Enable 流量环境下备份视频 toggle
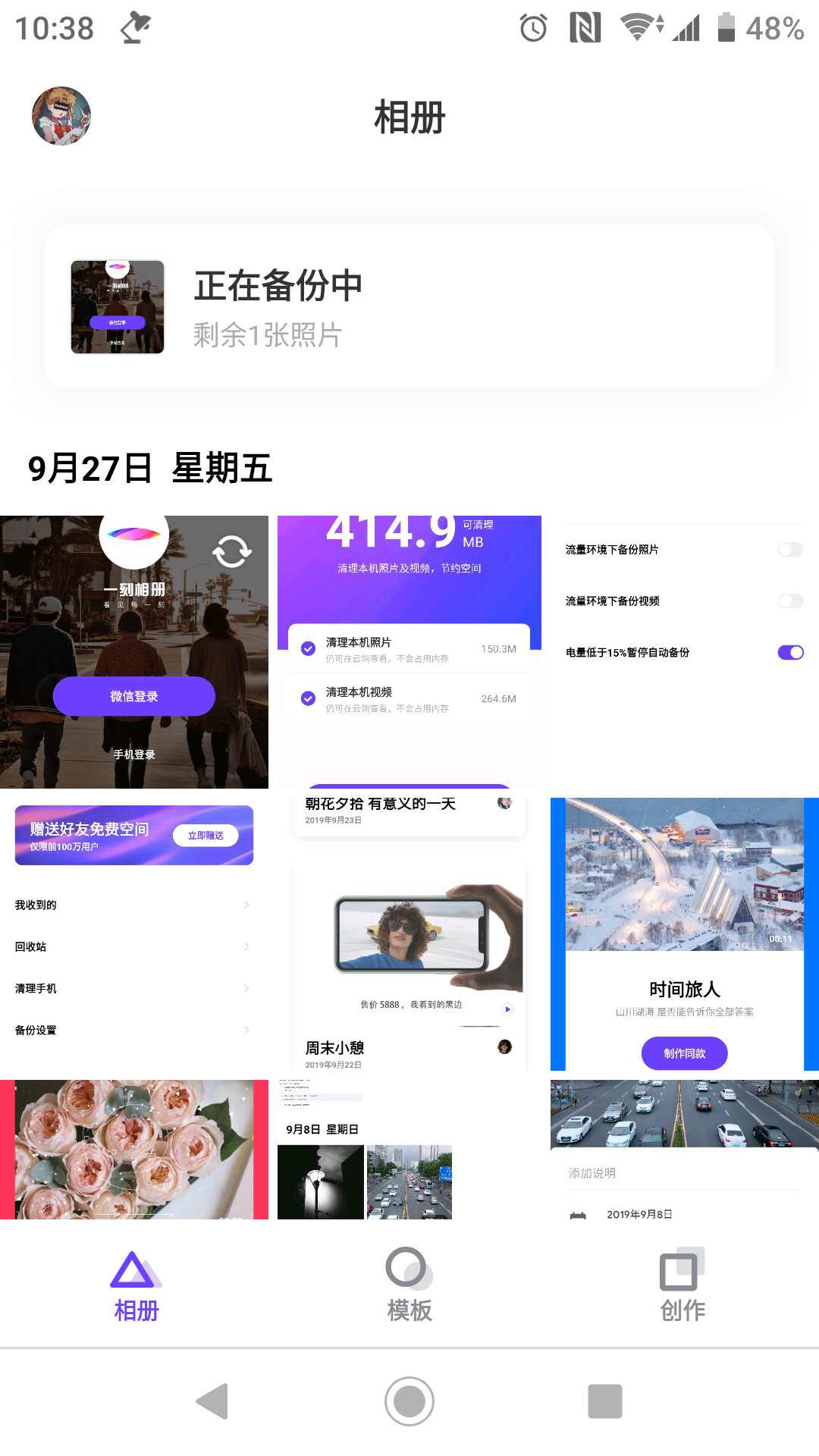Viewport: 819px width, 1456px height. tap(791, 601)
